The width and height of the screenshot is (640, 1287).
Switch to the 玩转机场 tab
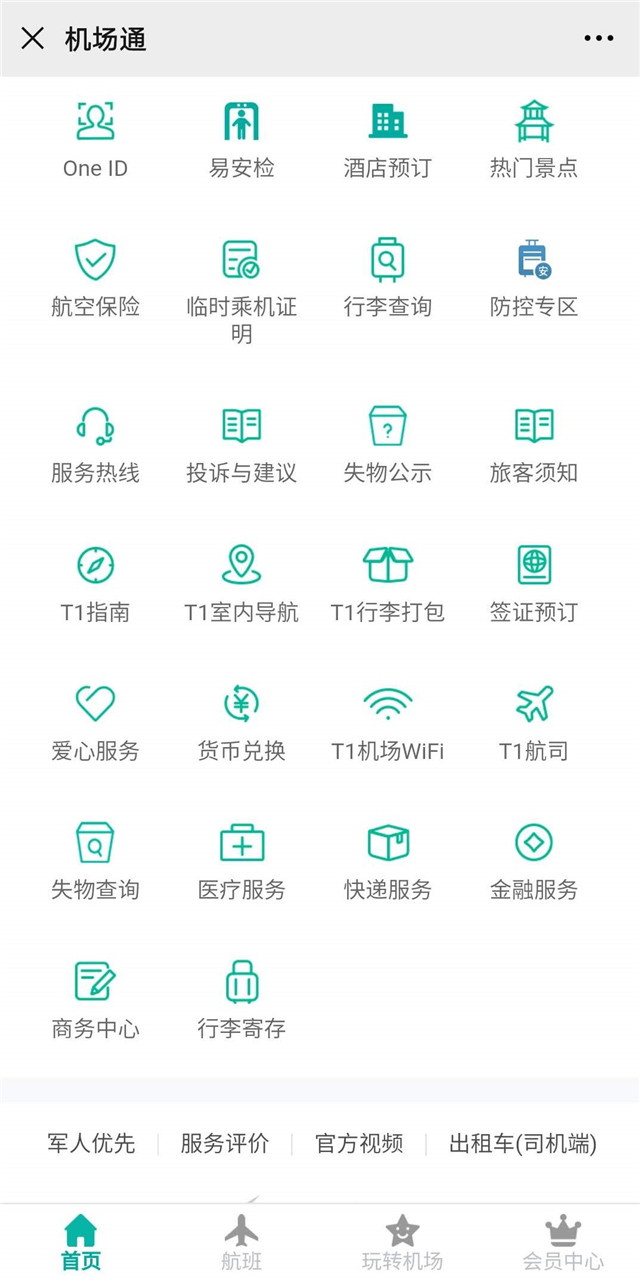tap(402, 1243)
